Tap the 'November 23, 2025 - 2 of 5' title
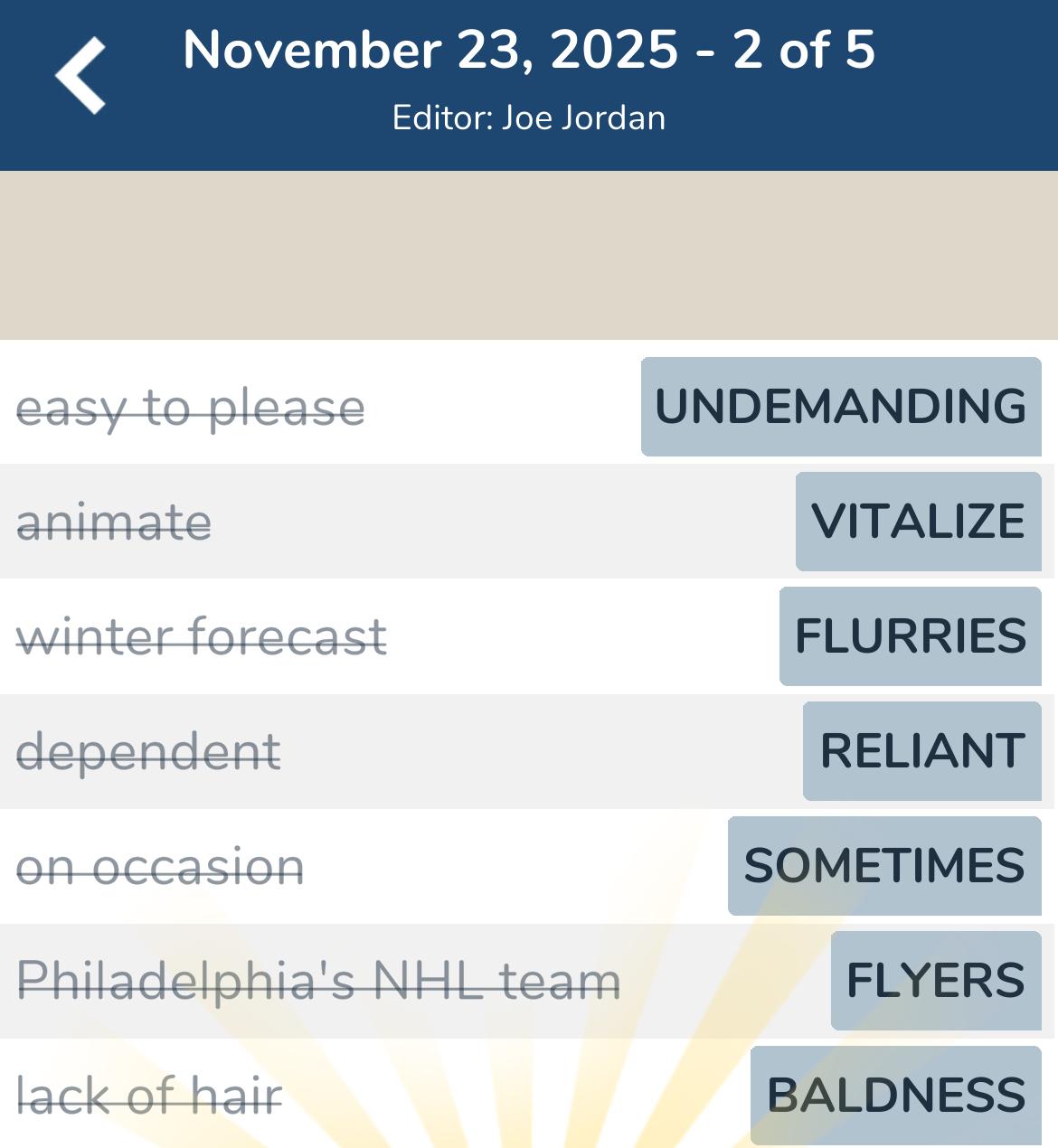 pyautogui.click(x=529, y=52)
